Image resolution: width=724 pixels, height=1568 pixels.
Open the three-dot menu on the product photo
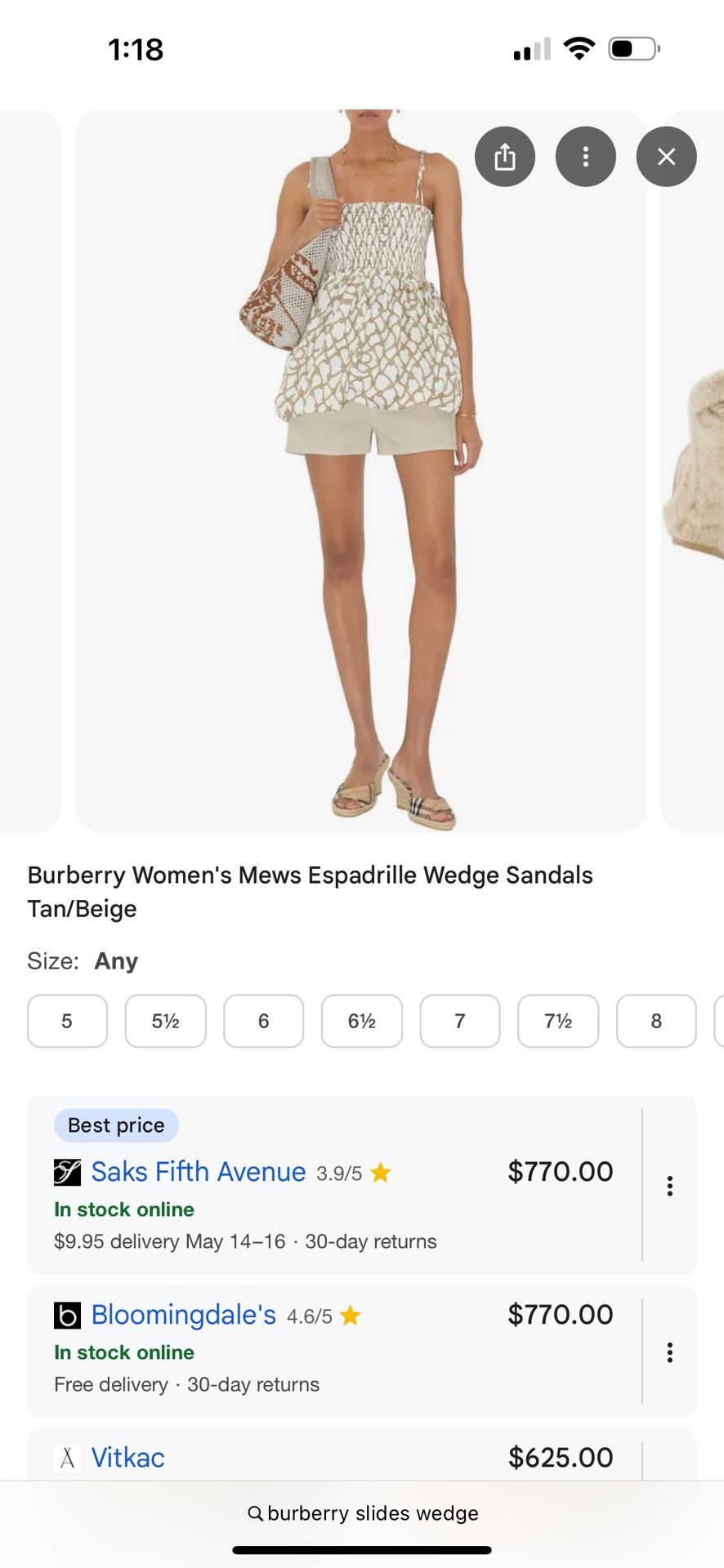point(585,156)
